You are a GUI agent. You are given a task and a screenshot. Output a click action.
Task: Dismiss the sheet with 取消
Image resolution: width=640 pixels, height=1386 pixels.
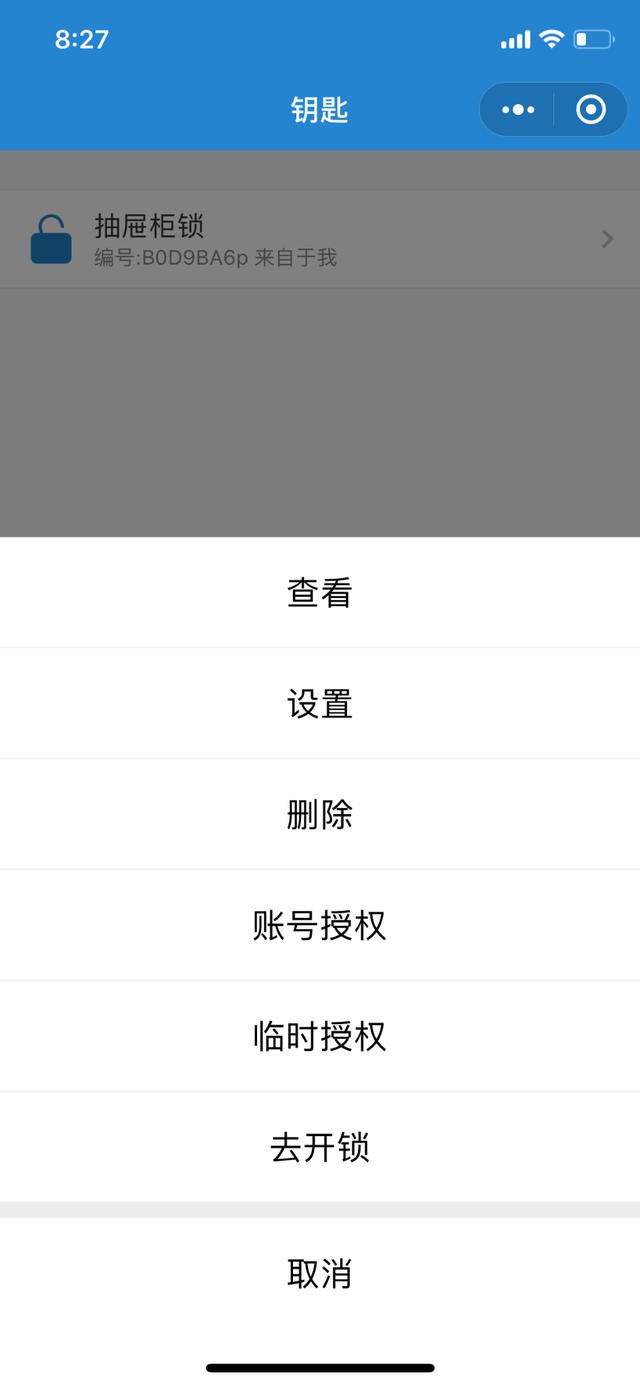point(320,1274)
